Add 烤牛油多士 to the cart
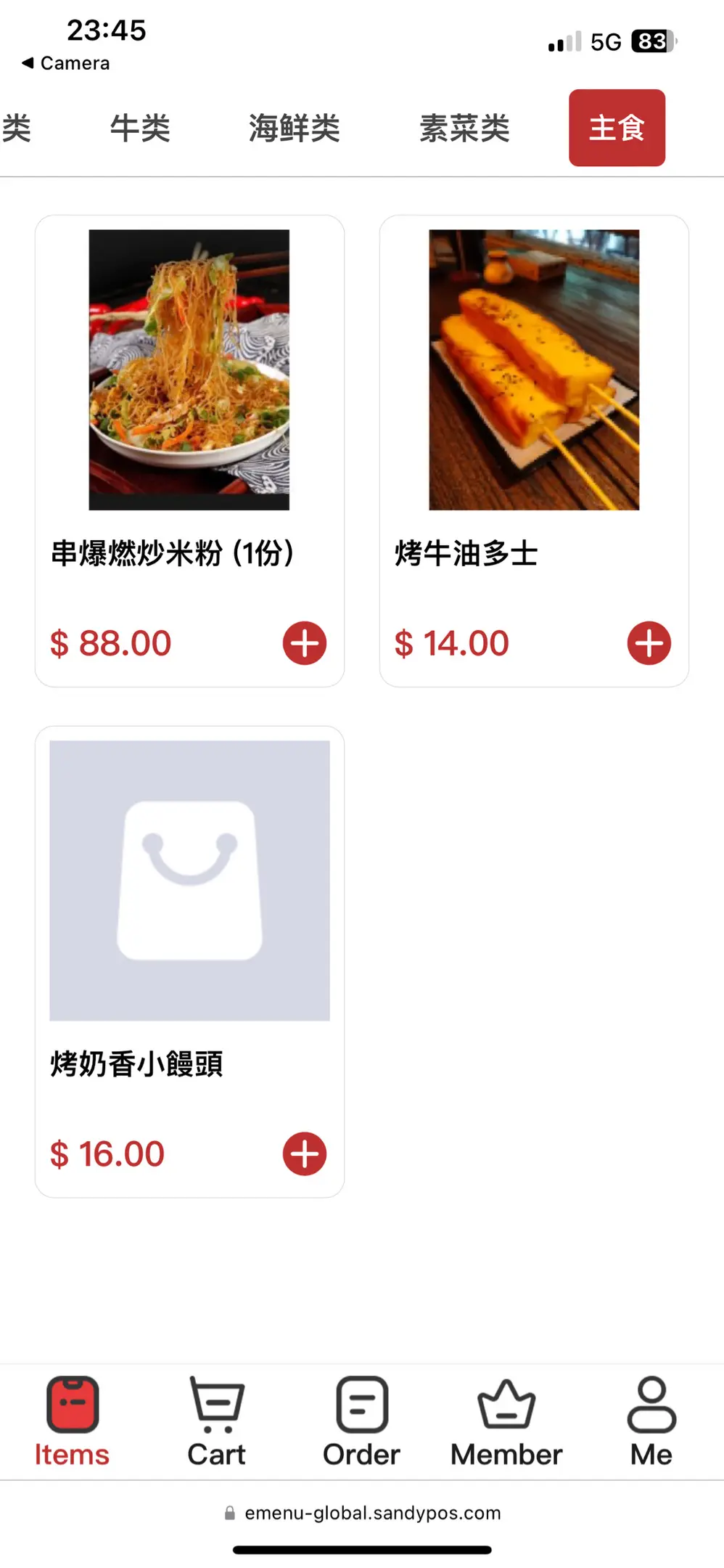This screenshot has height=1568, width=724. tap(649, 643)
